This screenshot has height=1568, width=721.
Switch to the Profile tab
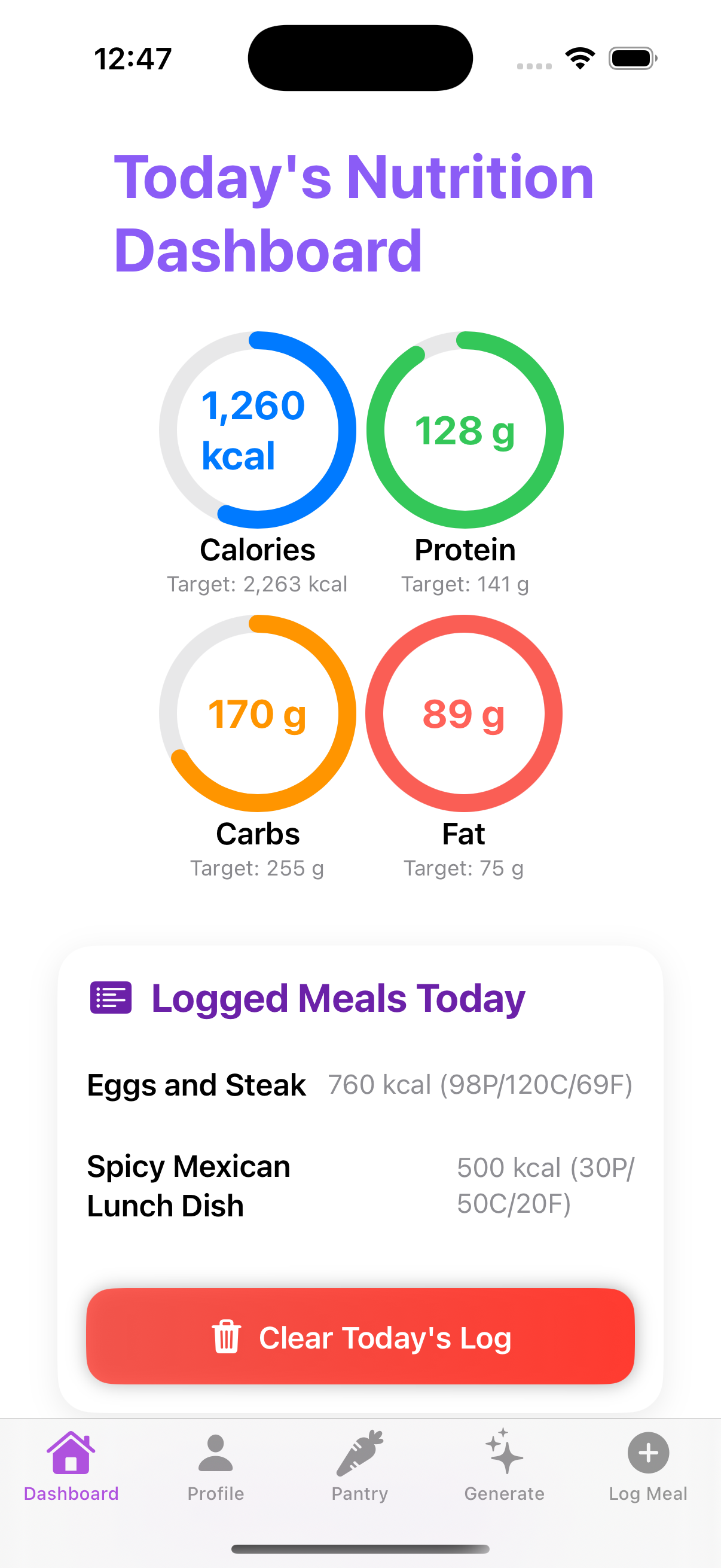(x=215, y=1467)
